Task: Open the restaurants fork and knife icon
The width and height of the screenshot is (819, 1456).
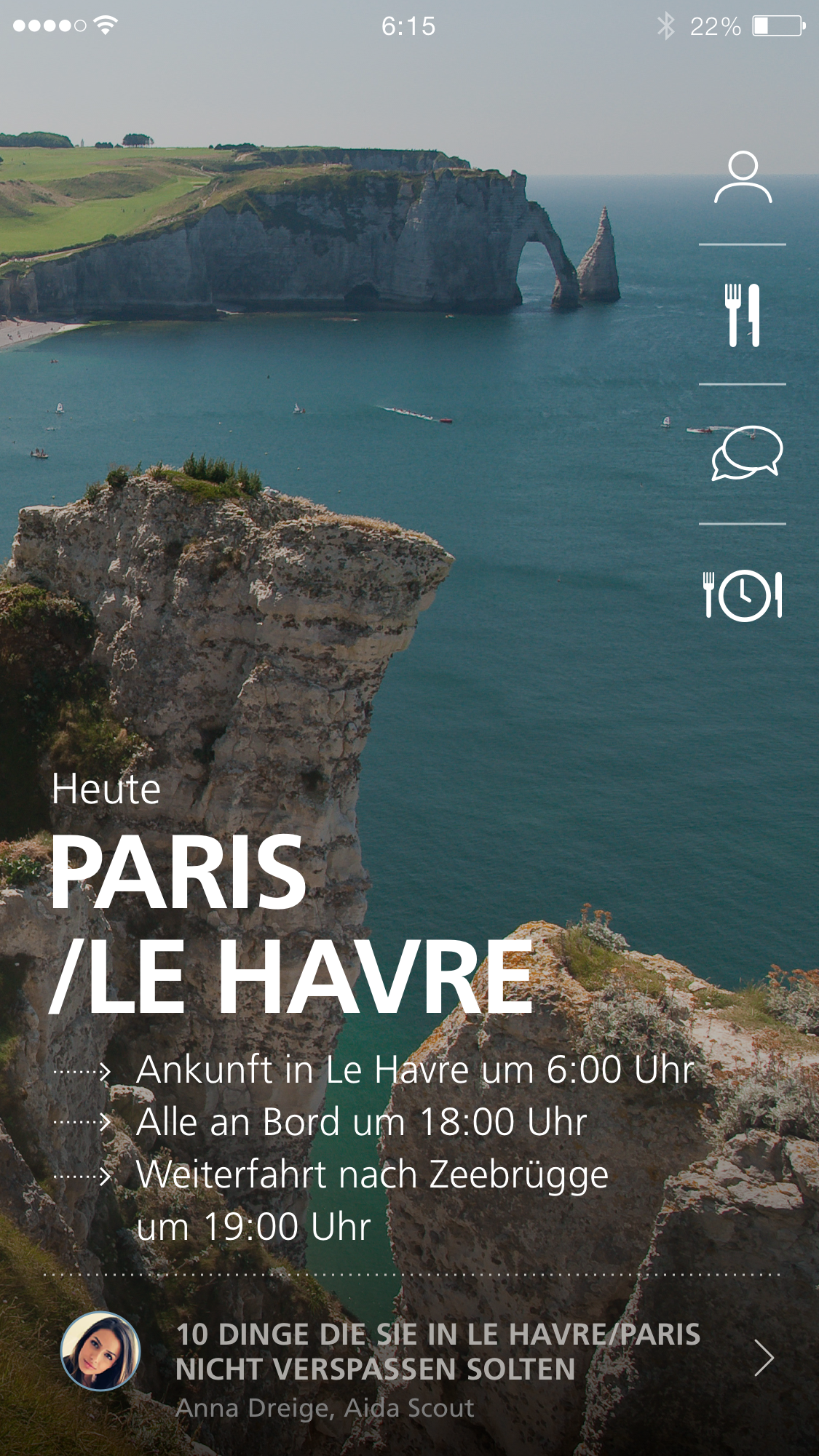Action: tap(743, 315)
